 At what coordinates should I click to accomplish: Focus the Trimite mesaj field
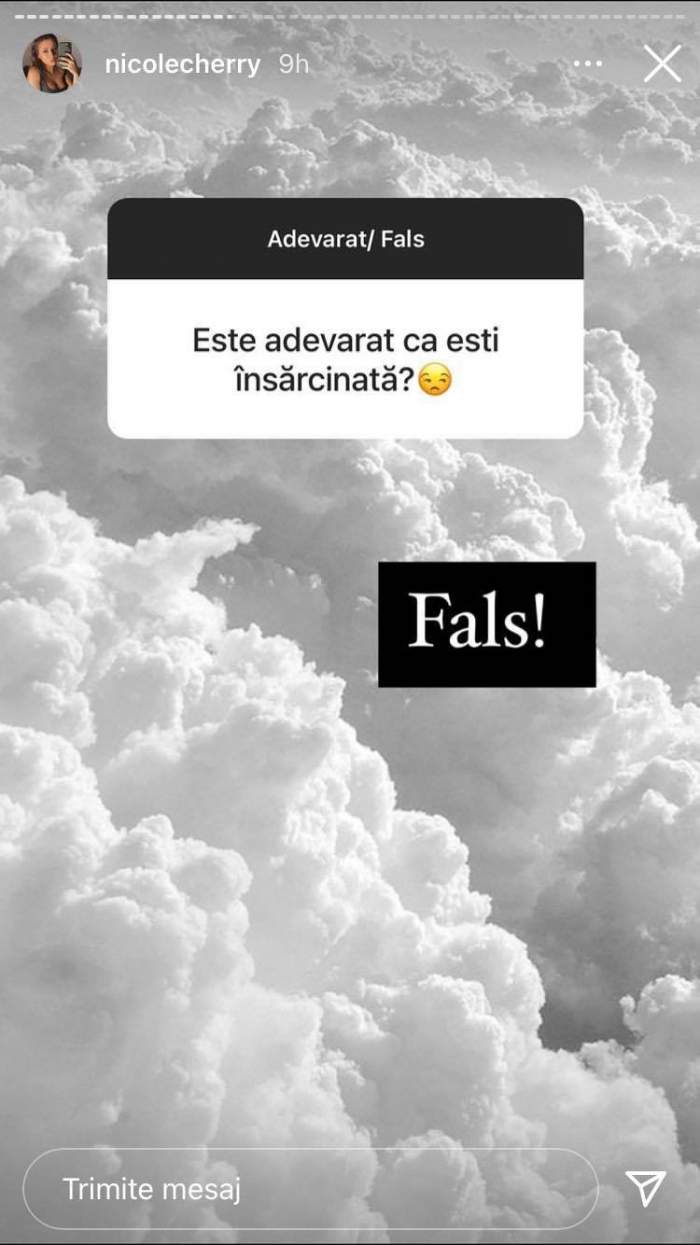310,1189
